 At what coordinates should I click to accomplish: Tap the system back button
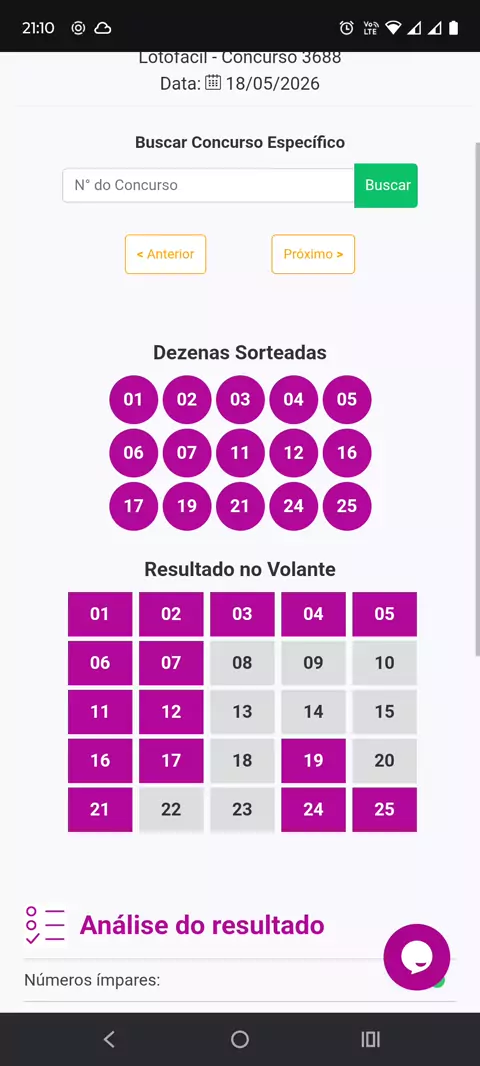click(x=109, y=1039)
